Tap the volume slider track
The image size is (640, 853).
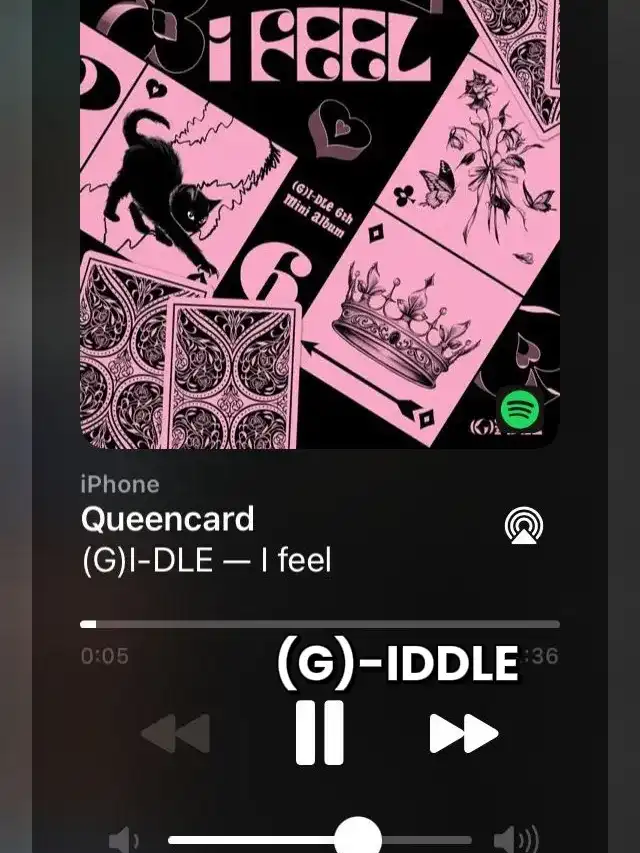click(x=320, y=839)
